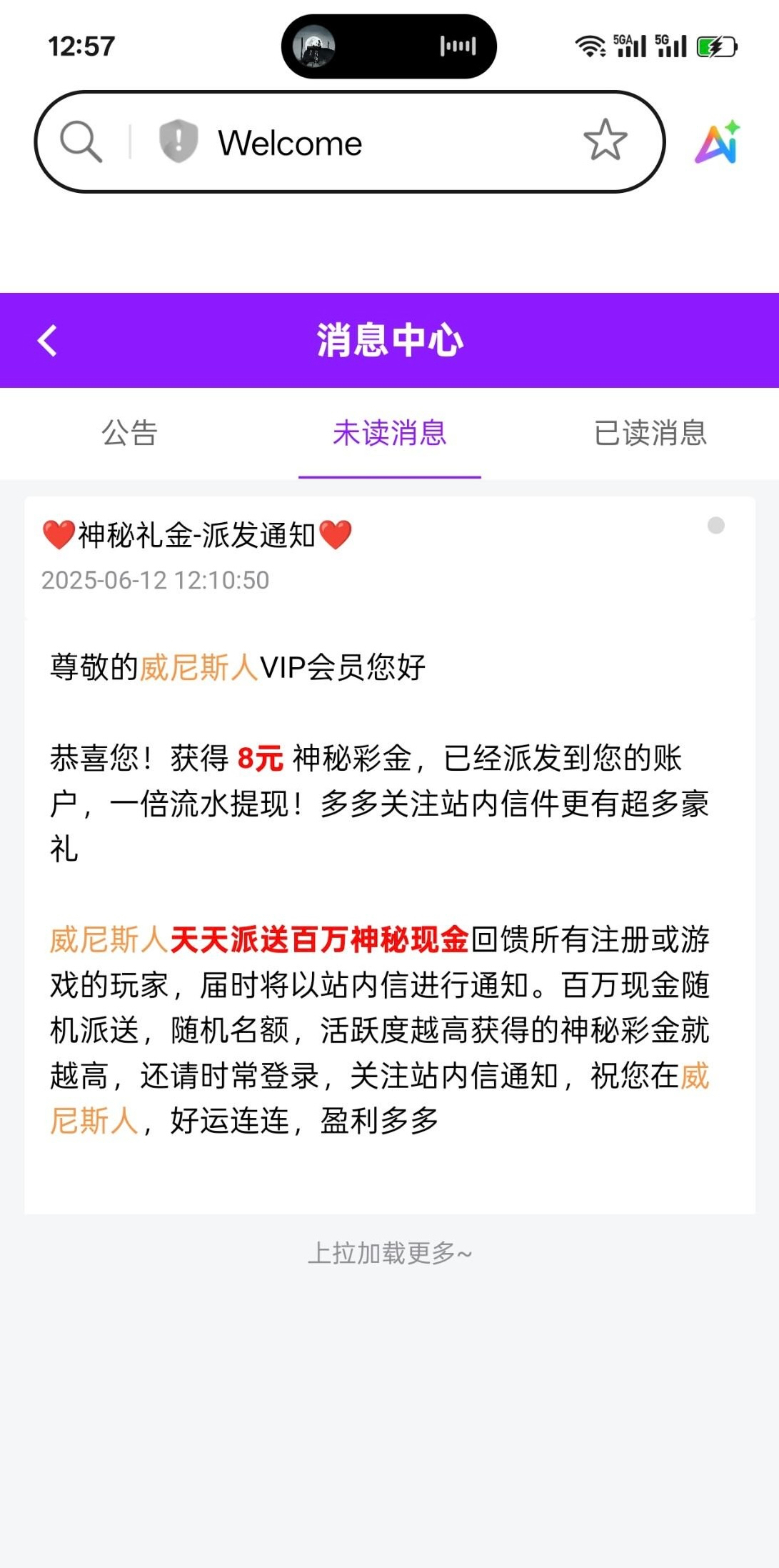
Task: Open the browser AI assistant
Action: (717, 142)
